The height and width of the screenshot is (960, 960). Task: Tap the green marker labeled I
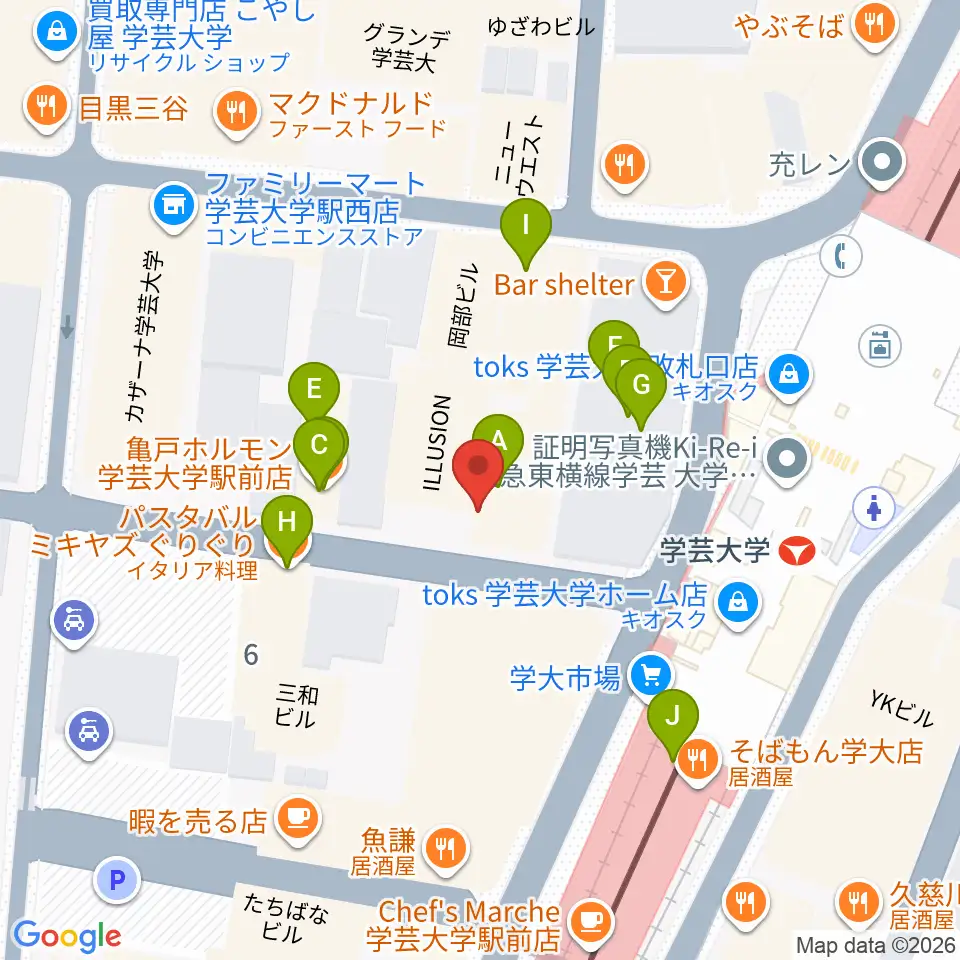pyautogui.click(x=525, y=233)
